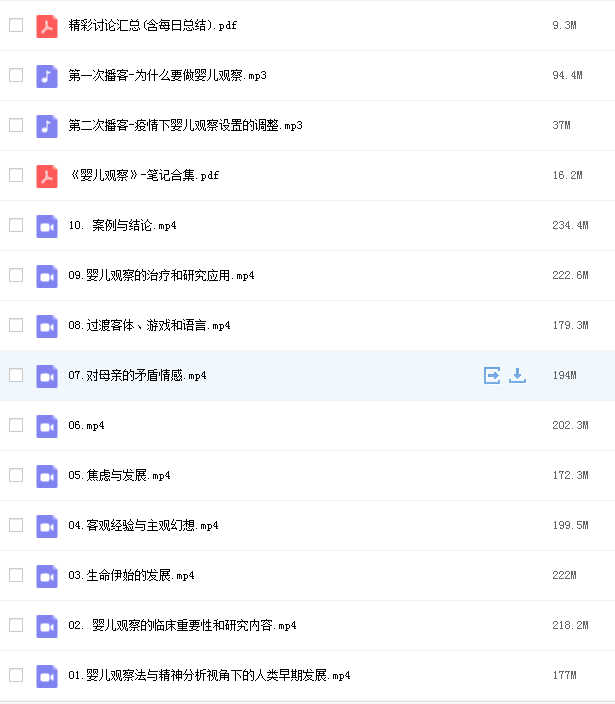Viewport: 615px width, 704px height.
Task: Play the video 10. 案例与结论.mp4
Action: (x=122, y=225)
